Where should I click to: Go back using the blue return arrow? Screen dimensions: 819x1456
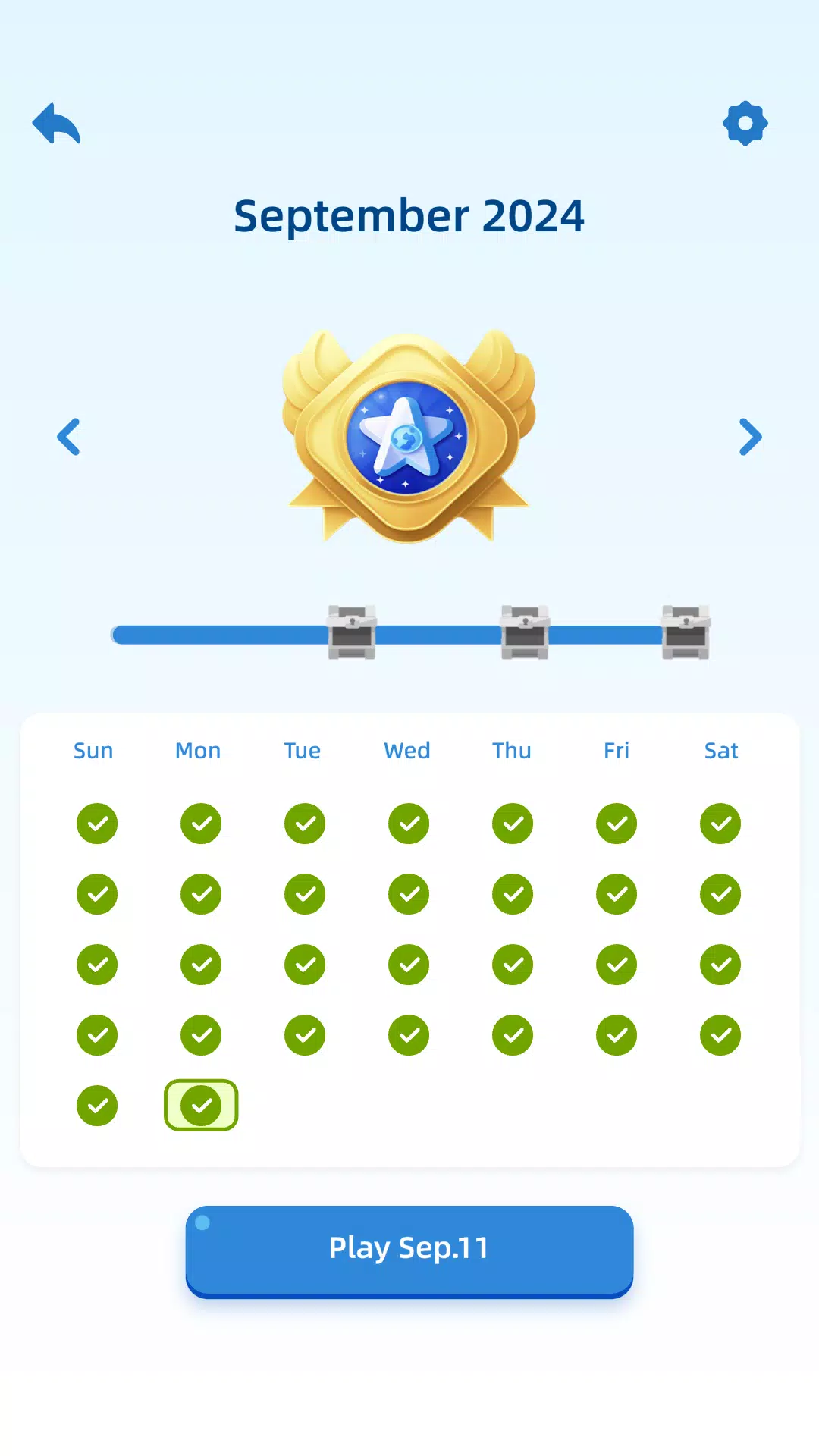pos(57,124)
